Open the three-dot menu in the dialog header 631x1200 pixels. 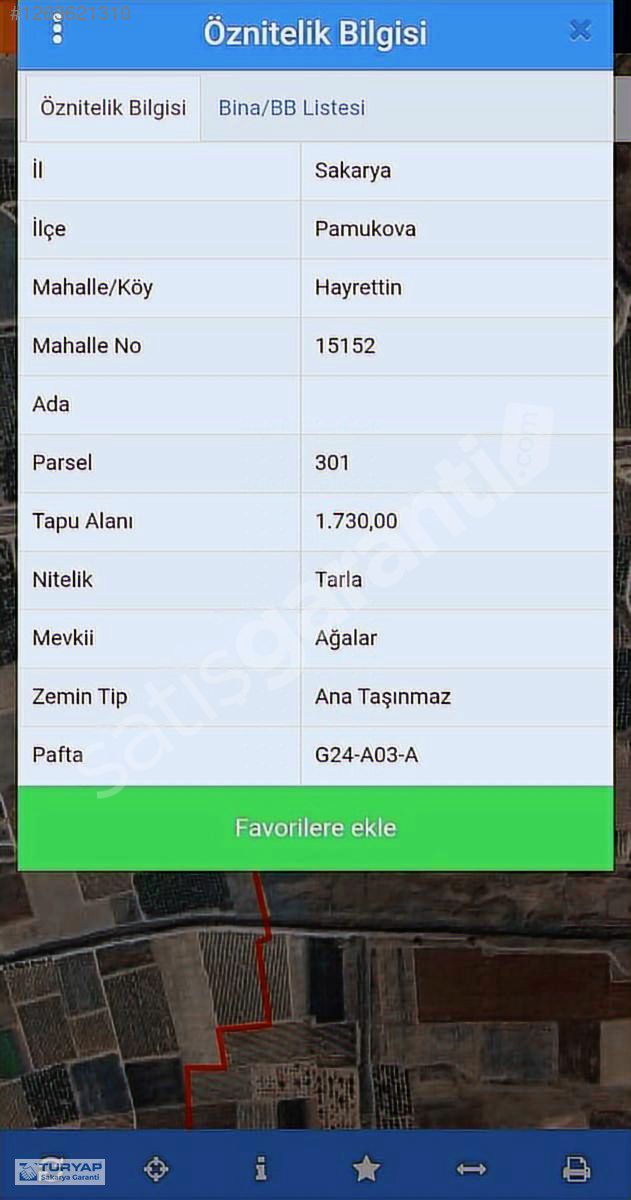tap(57, 28)
